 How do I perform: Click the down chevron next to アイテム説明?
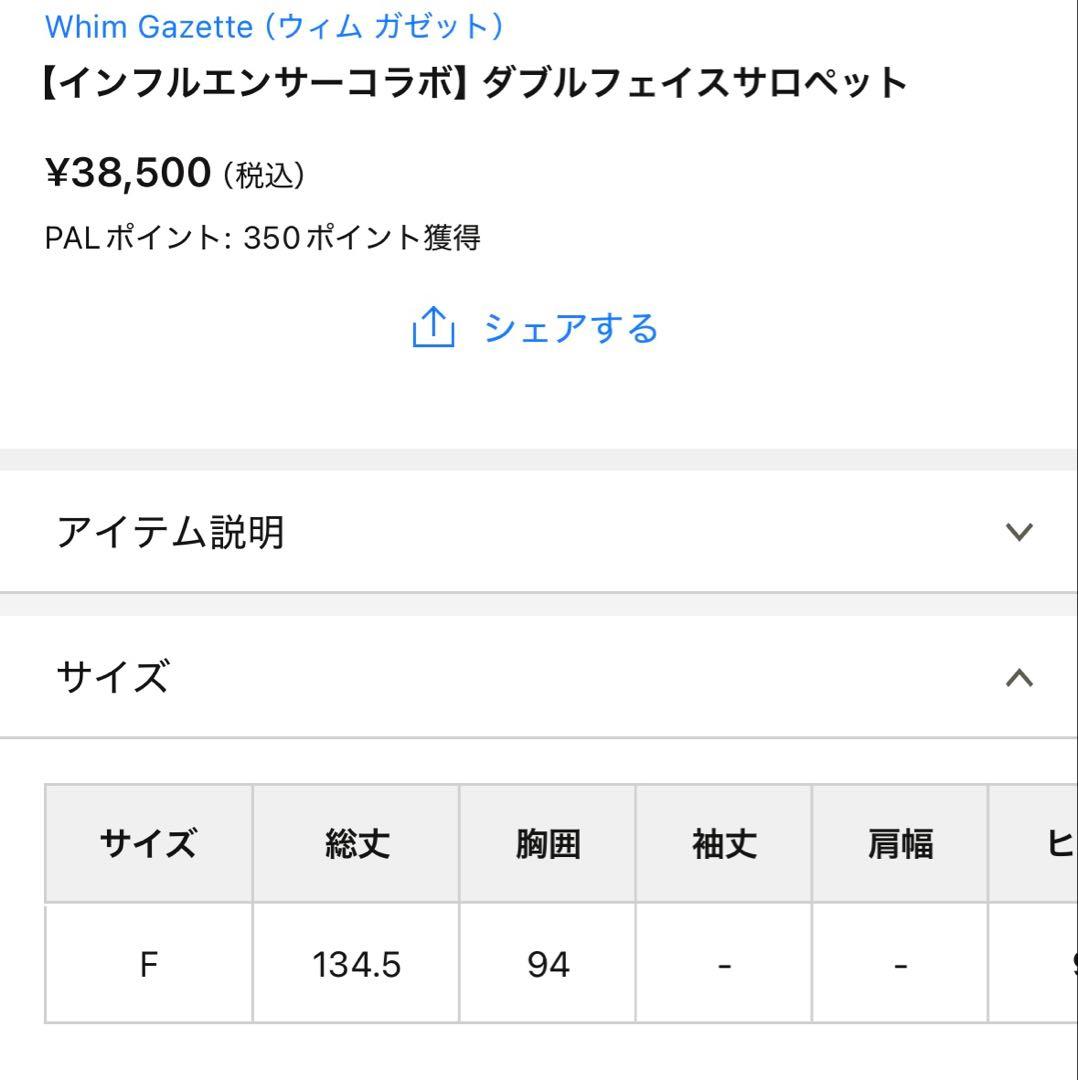click(1018, 533)
